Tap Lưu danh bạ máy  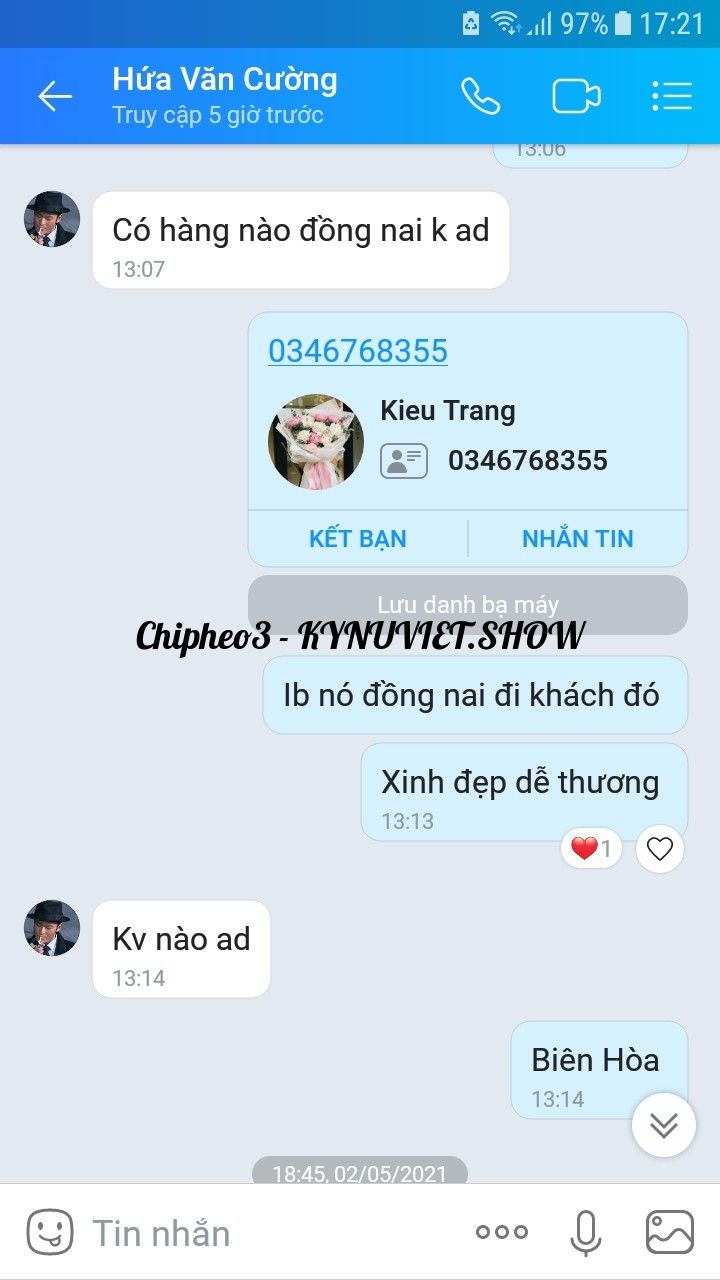[467, 604]
